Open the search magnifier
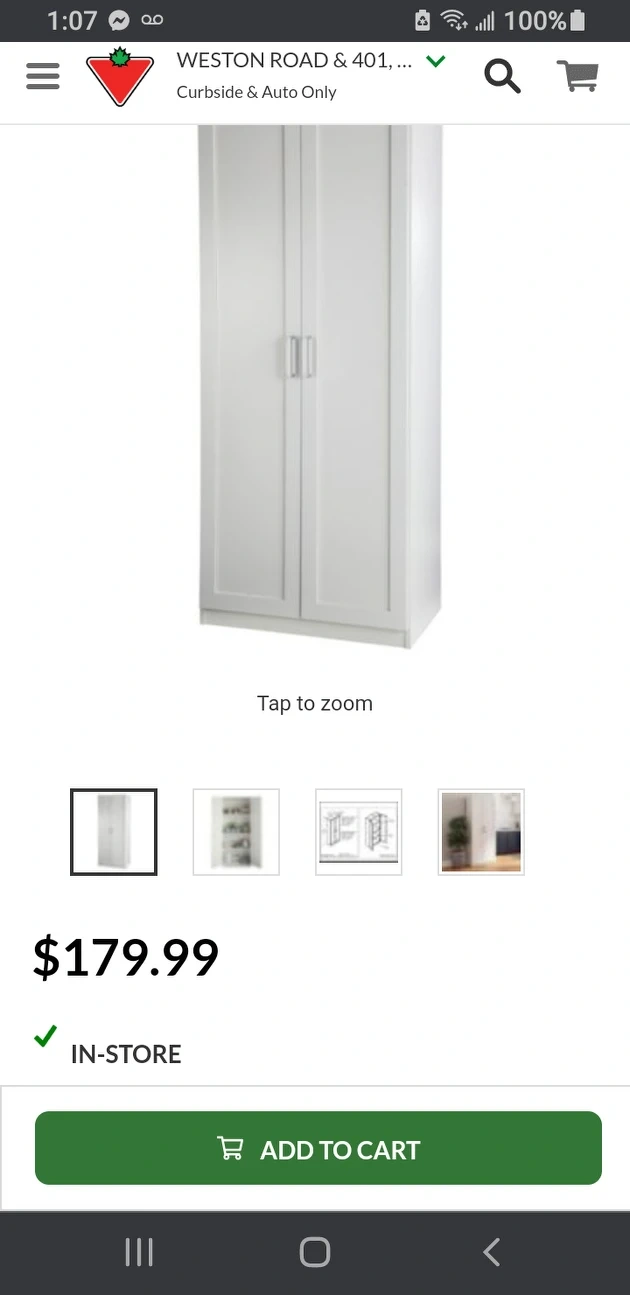 [502, 77]
